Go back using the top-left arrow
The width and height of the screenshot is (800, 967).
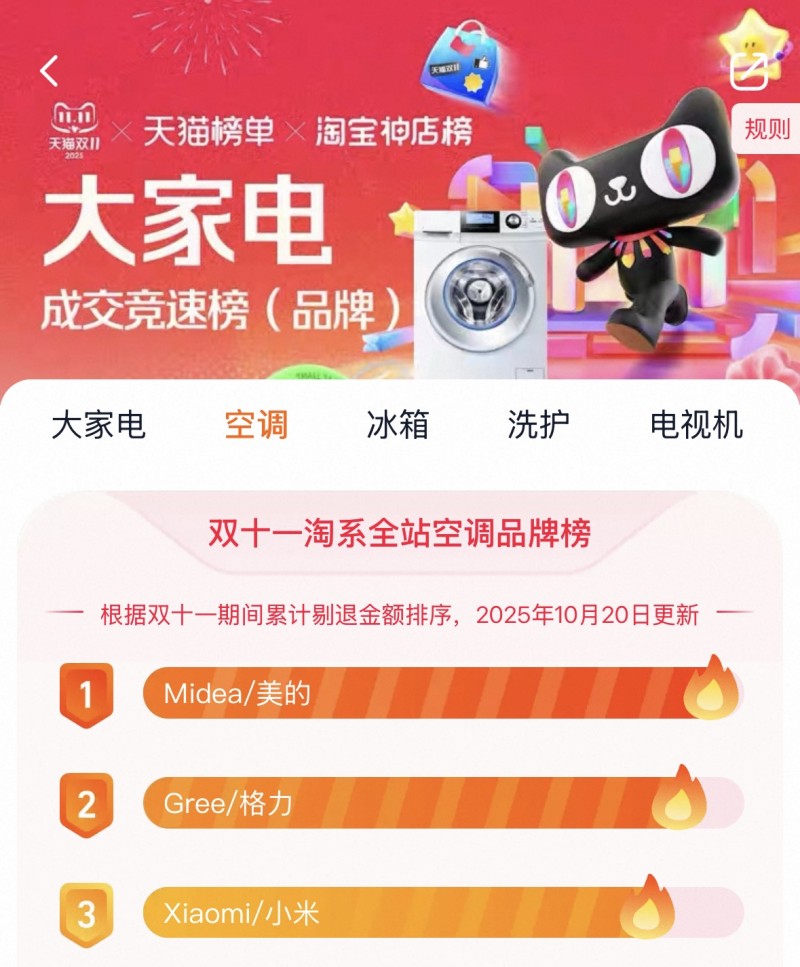pyautogui.click(x=50, y=70)
